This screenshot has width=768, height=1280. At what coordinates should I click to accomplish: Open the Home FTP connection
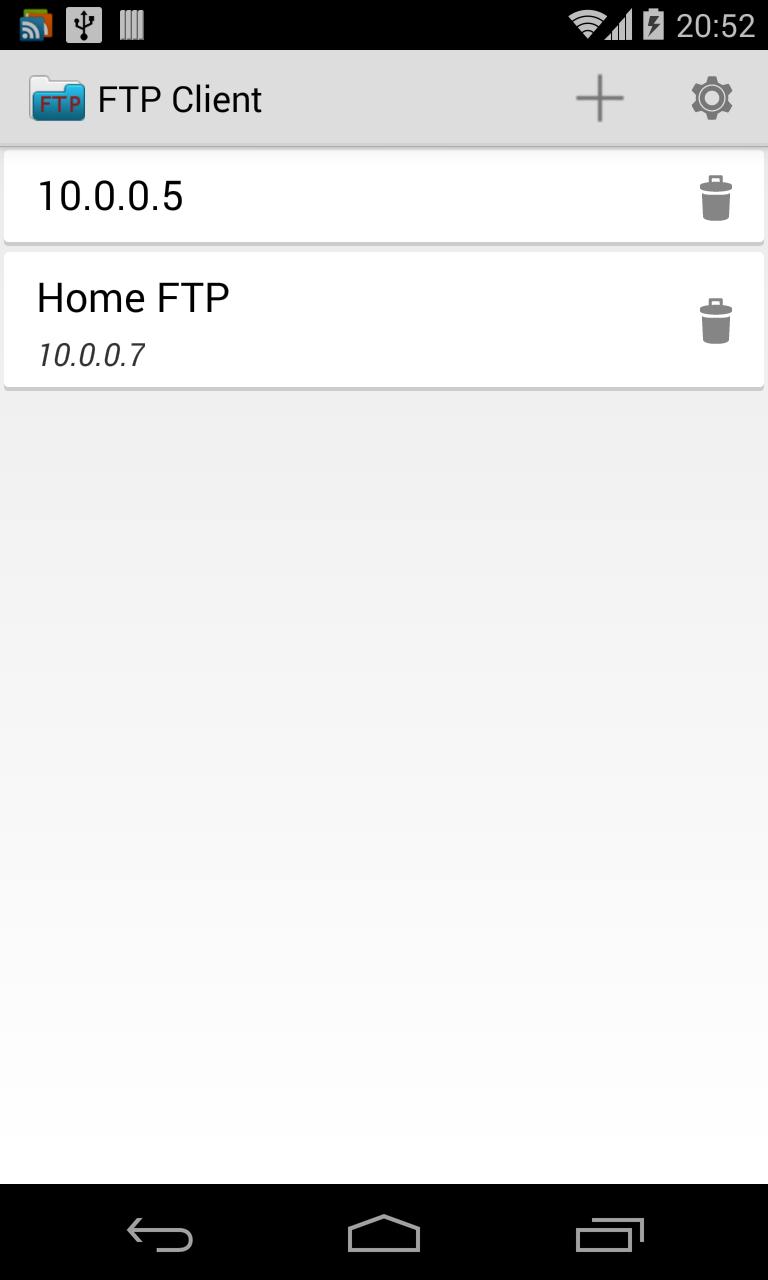[300, 297]
